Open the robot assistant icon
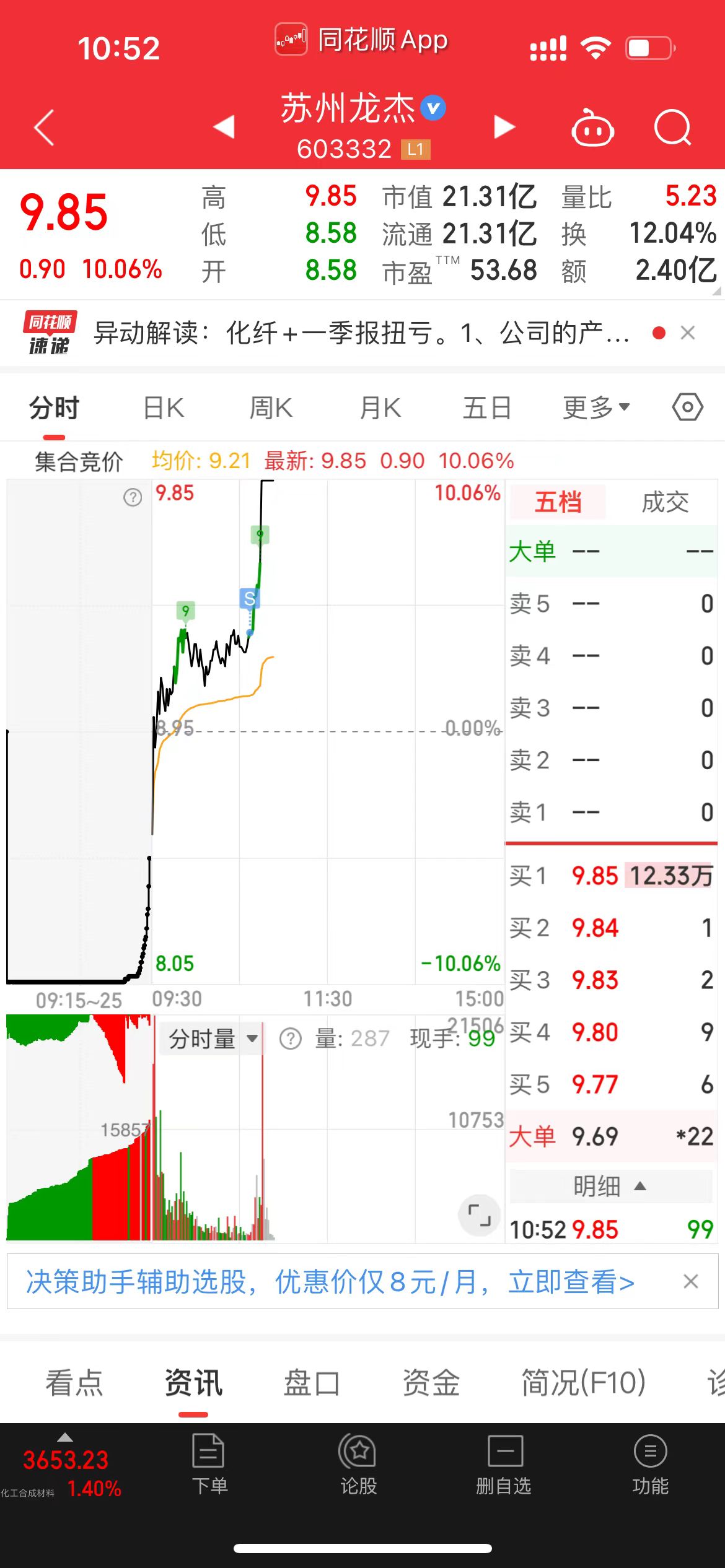Screen dimensions: 725x1568 point(592,128)
